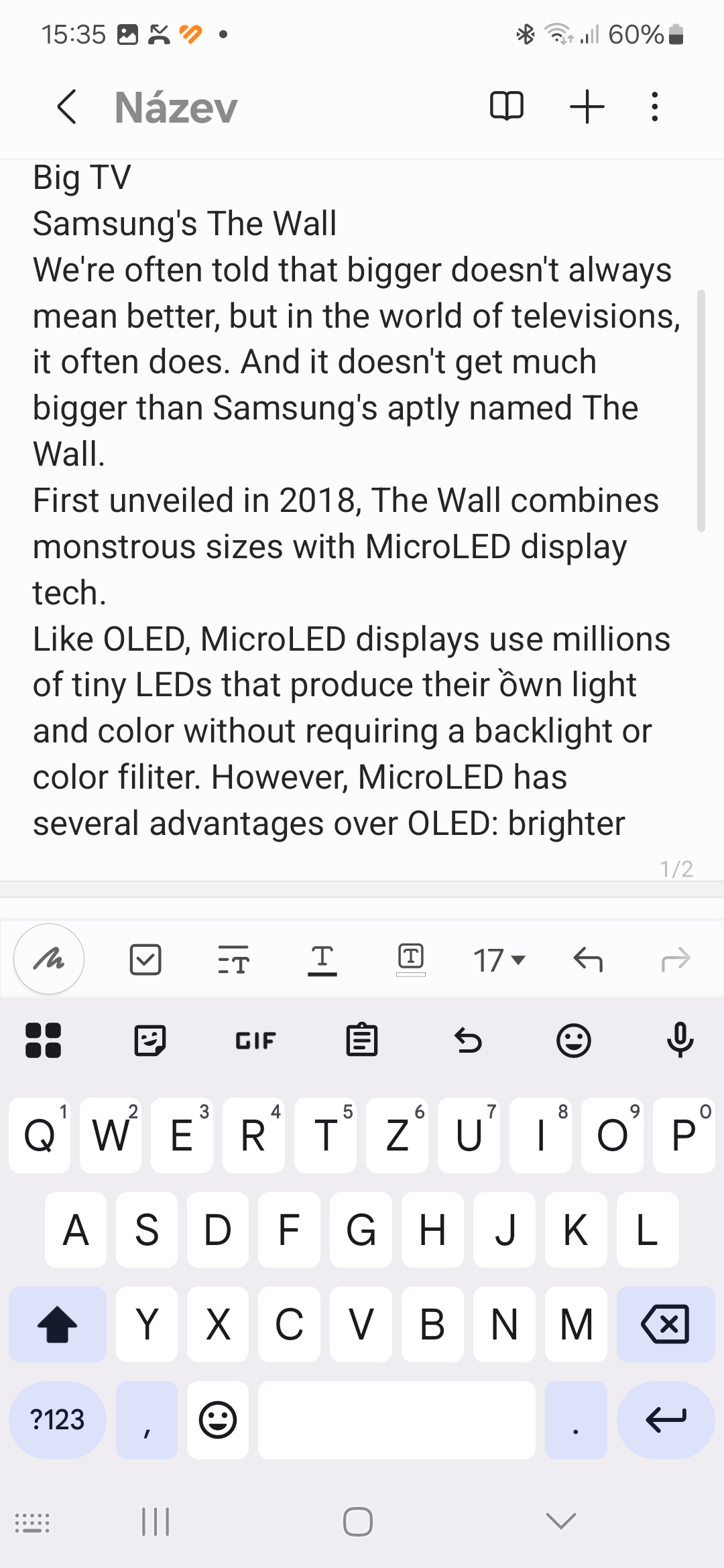Switch to handwriting pen mode
The height and width of the screenshot is (1568, 724).
49,959
